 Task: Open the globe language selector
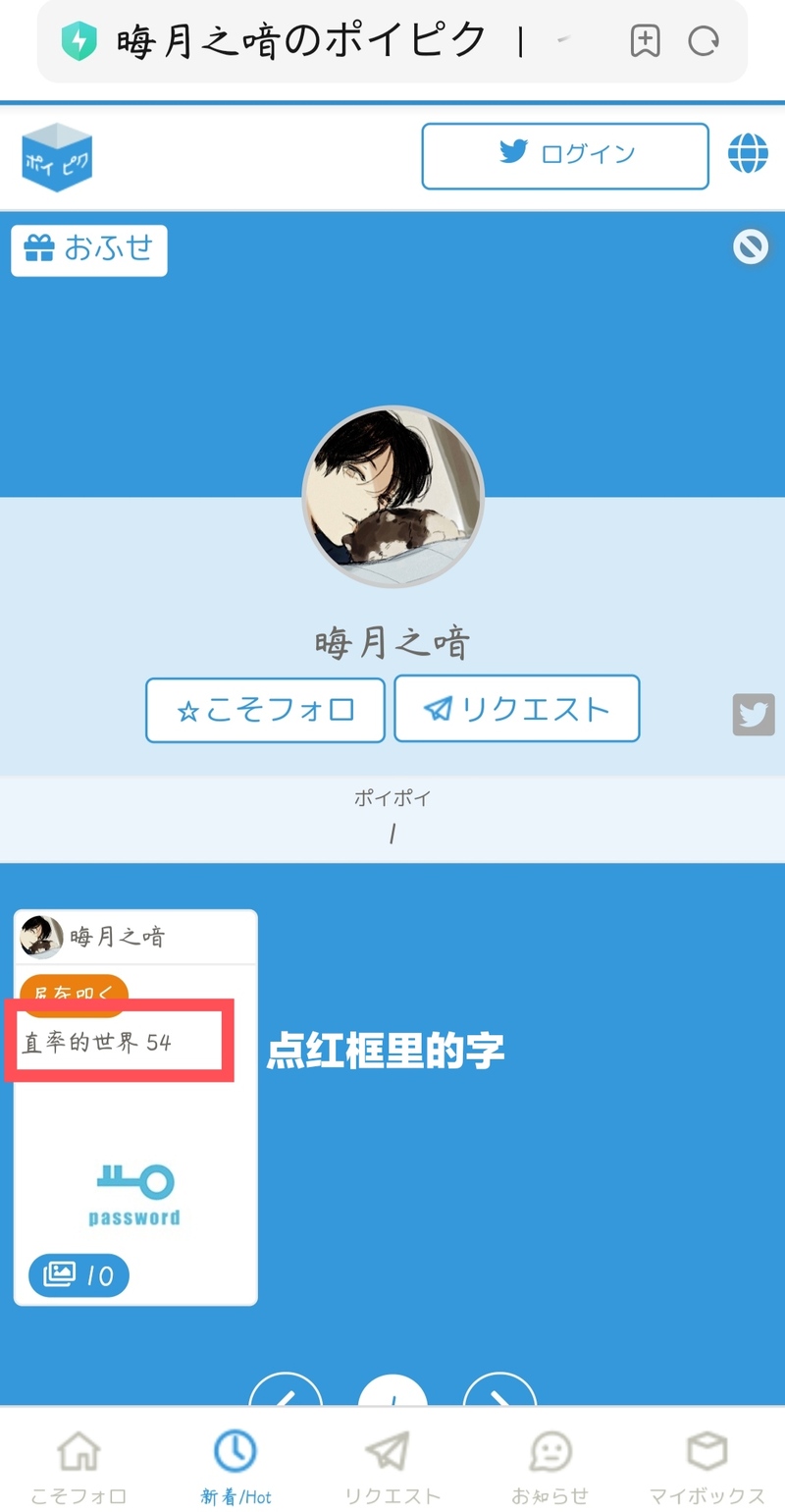[748, 154]
